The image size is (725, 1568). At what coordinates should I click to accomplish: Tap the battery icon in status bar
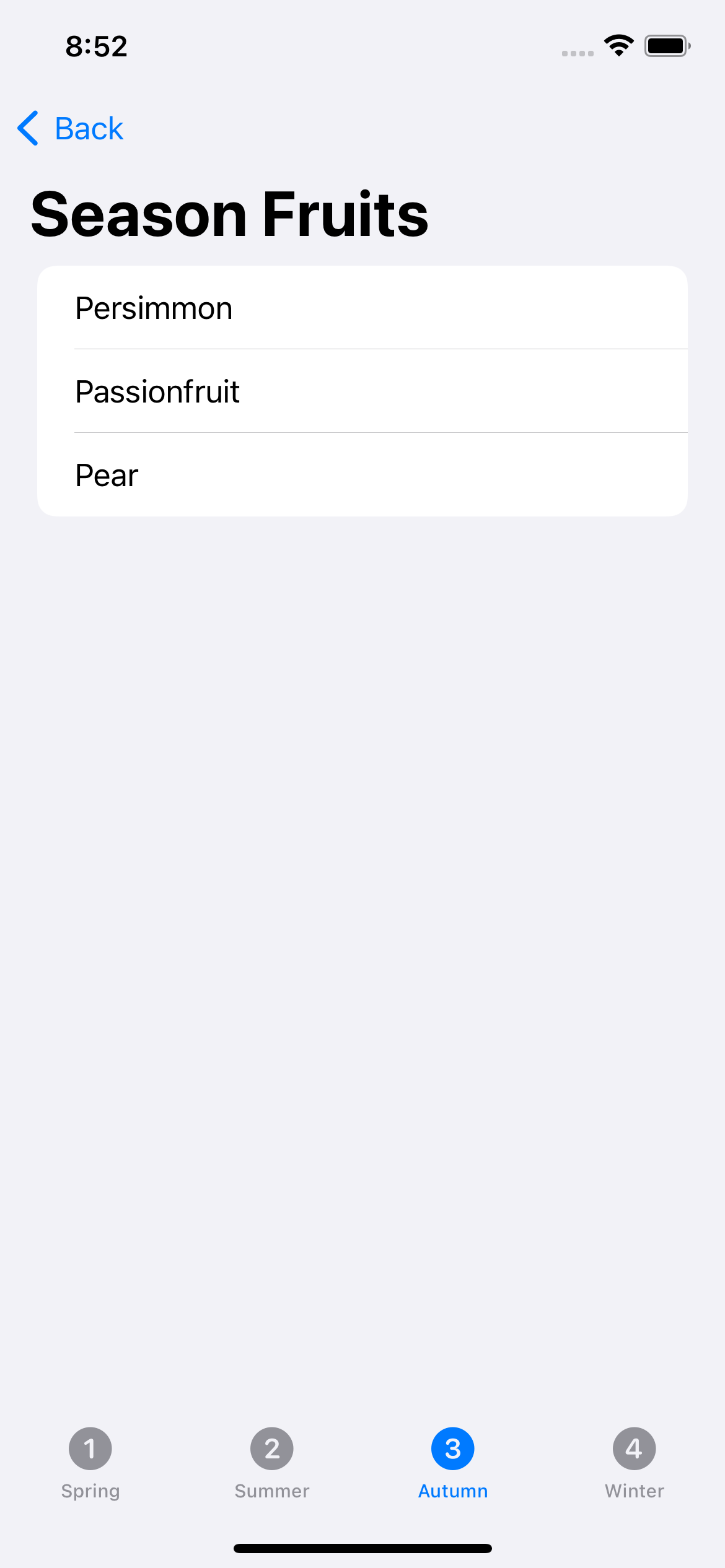[x=667, y=45]
